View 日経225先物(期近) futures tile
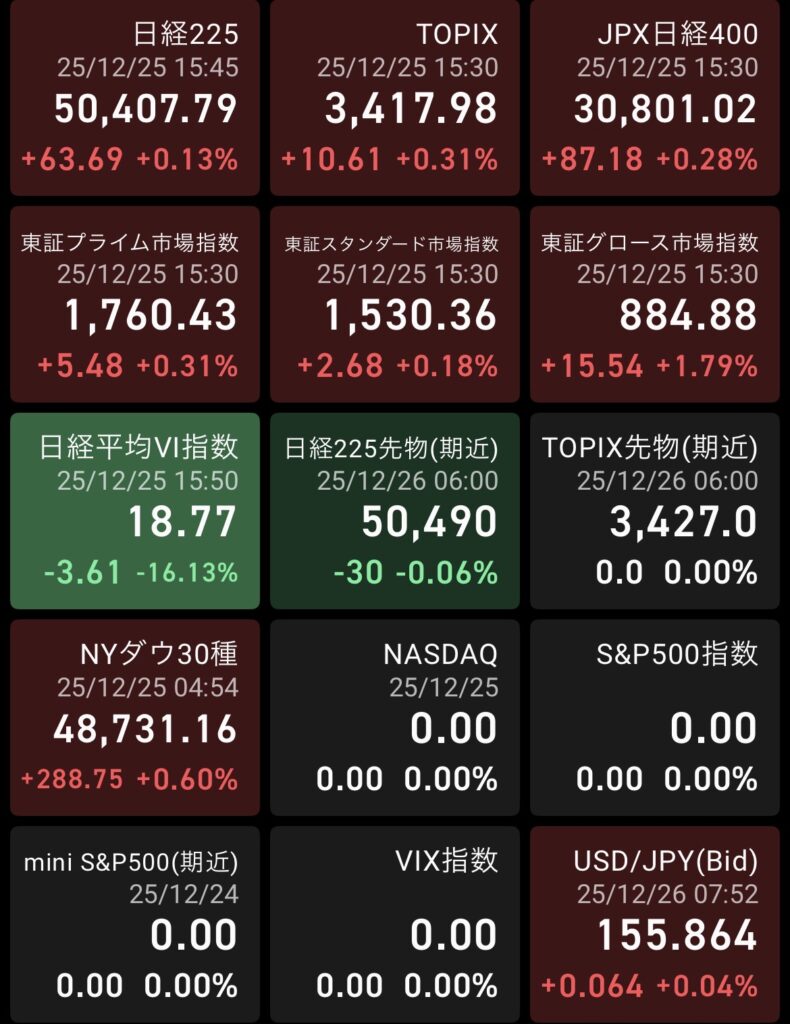Image resolution: width=790 pixels, height=1024 pixels. point(394,511)
